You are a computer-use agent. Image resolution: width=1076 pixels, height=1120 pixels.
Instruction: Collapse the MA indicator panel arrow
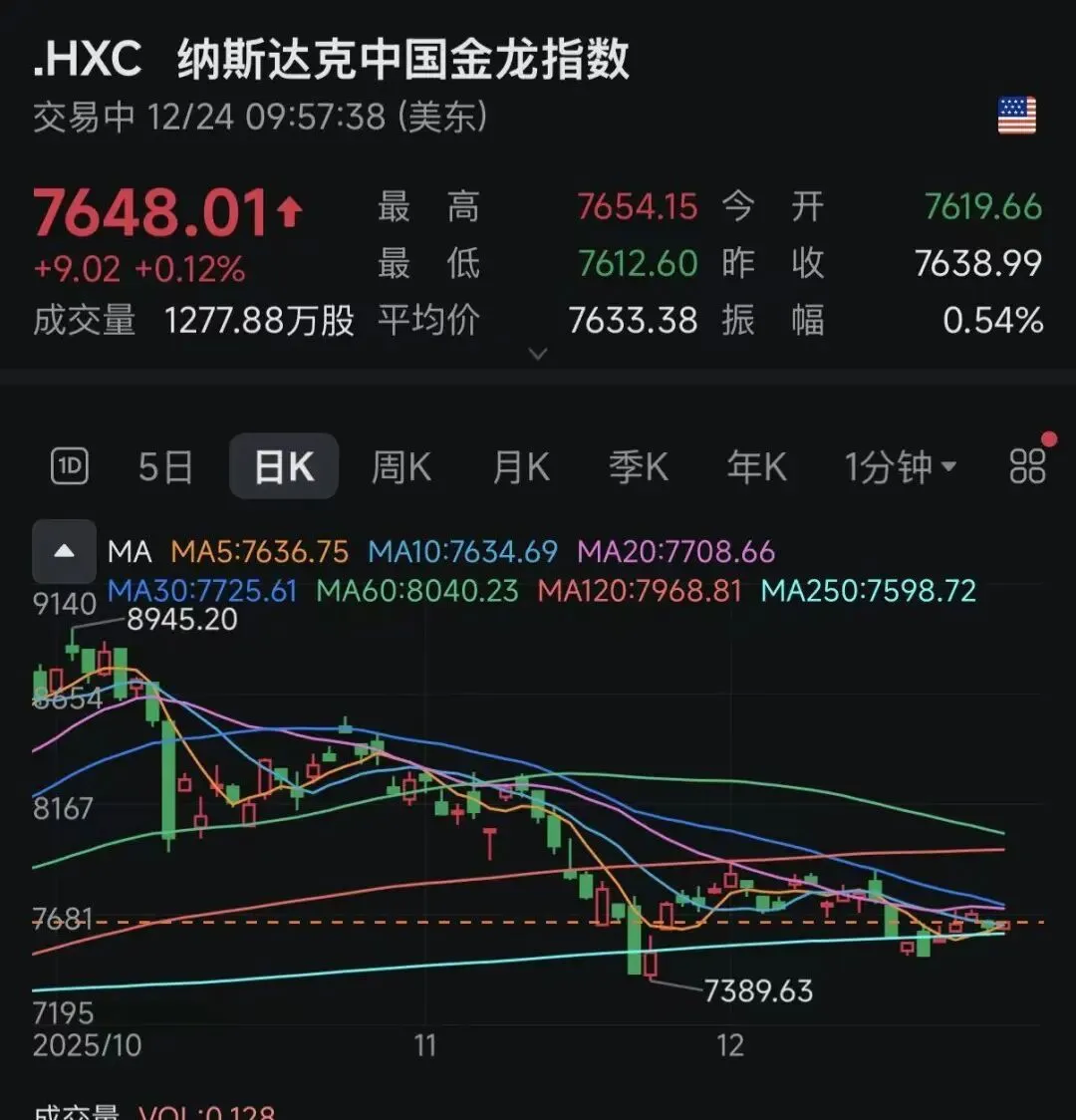(64, 550)
